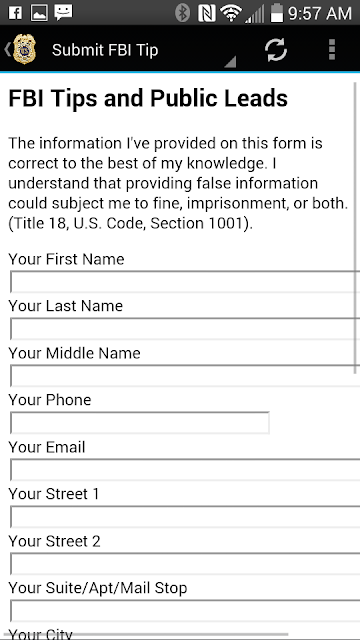The width and height of the screenshot is (360, 640).
Task: Refresh the tip form
Action: click(x=276, y=50)
